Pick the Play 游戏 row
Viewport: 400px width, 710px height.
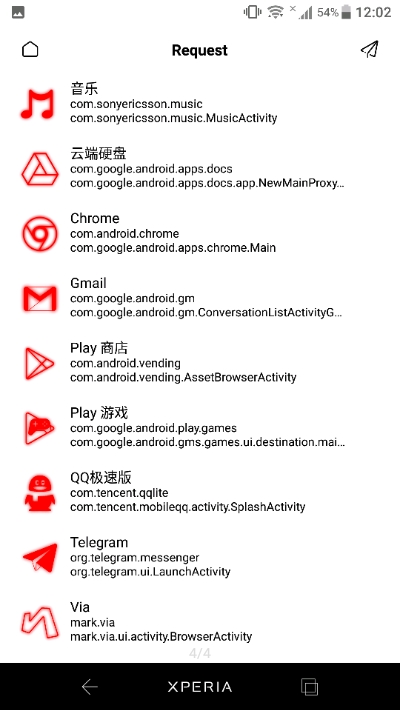tap(200, 428)
